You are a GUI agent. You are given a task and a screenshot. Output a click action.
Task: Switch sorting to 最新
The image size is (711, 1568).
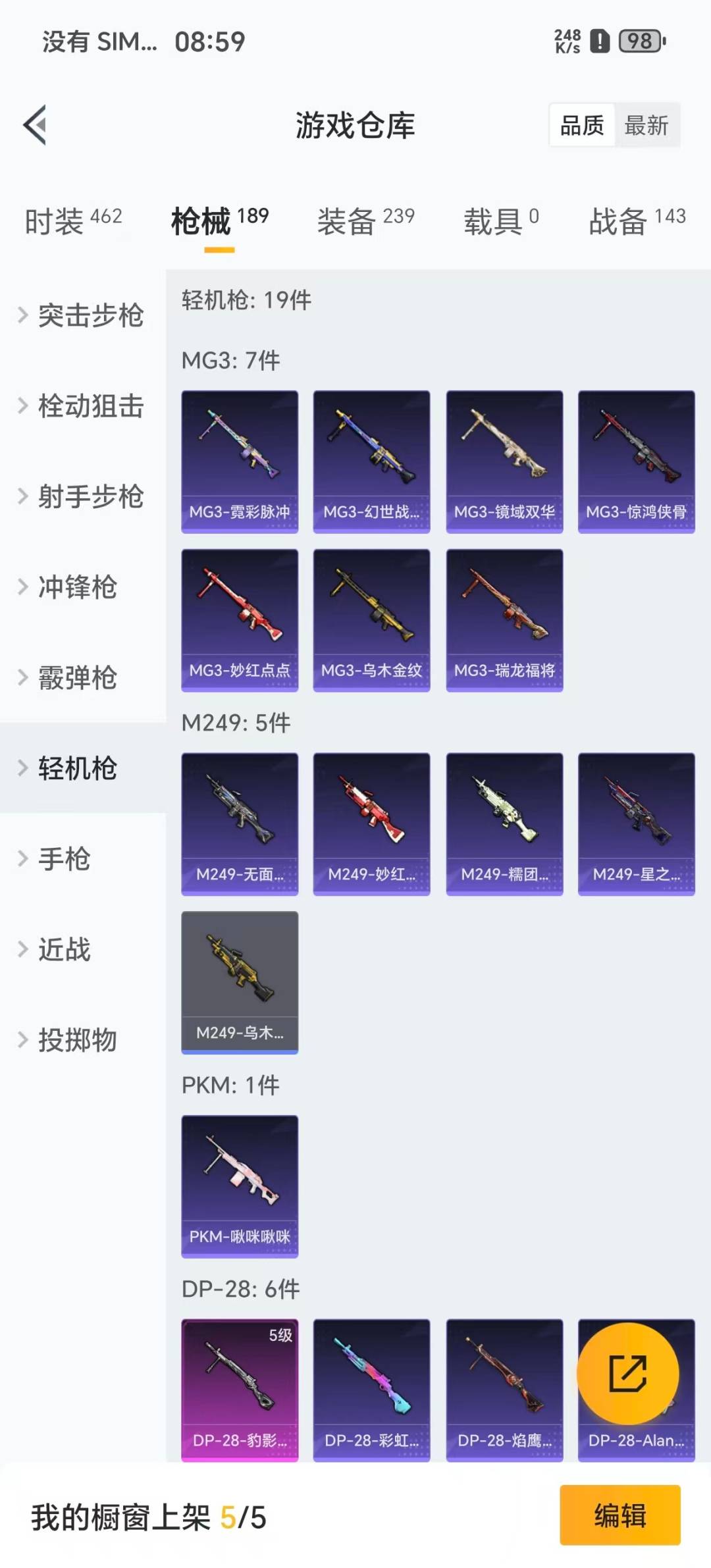pyautogui.click(x=648, y=126)
